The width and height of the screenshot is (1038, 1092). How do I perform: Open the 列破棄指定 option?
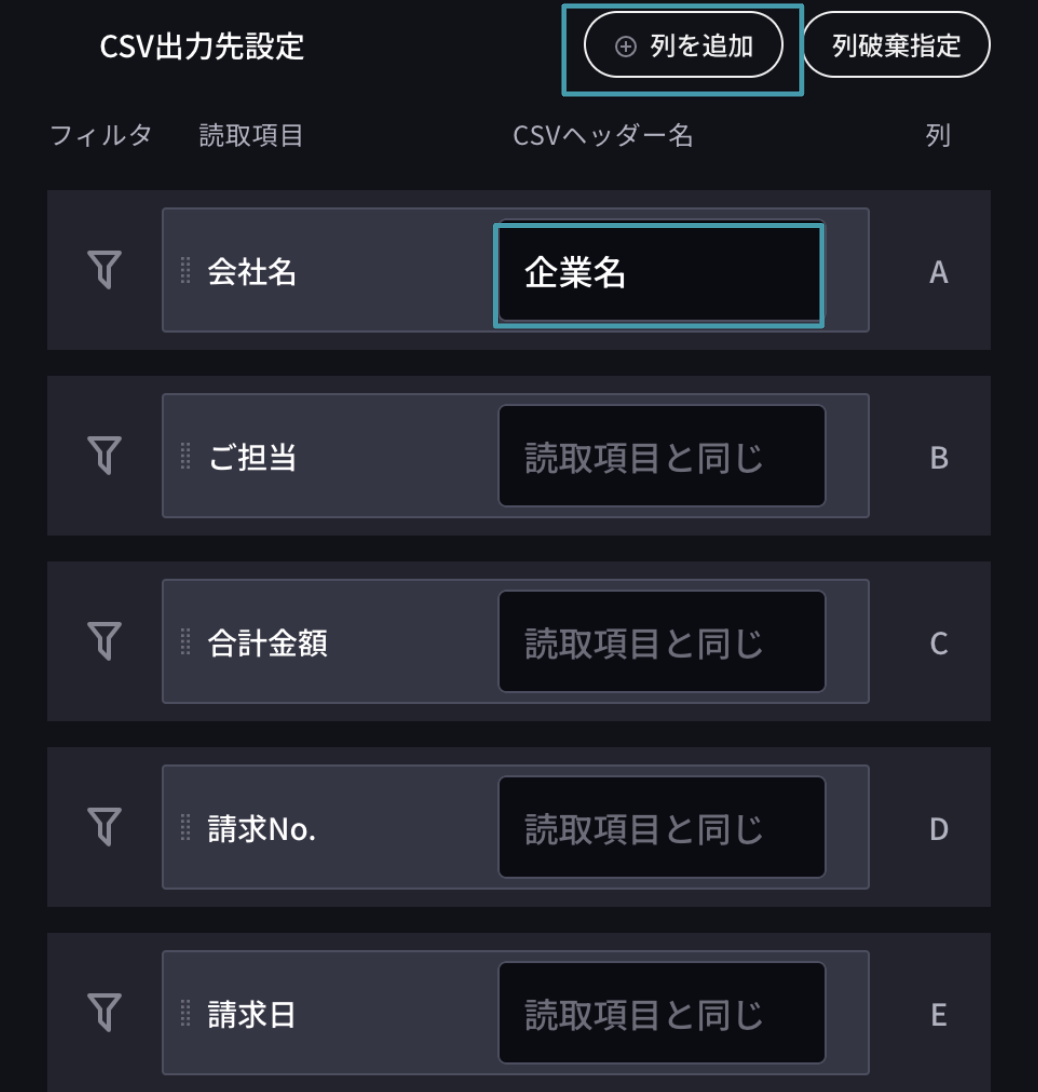pos(896,46)
